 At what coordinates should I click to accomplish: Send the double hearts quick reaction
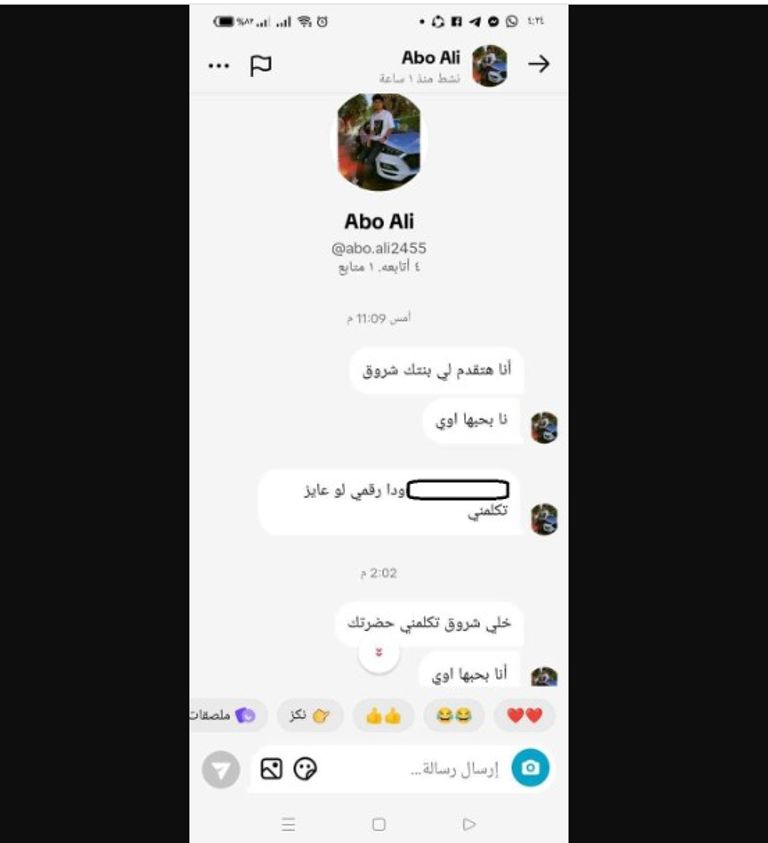click(x=524, y=716)
